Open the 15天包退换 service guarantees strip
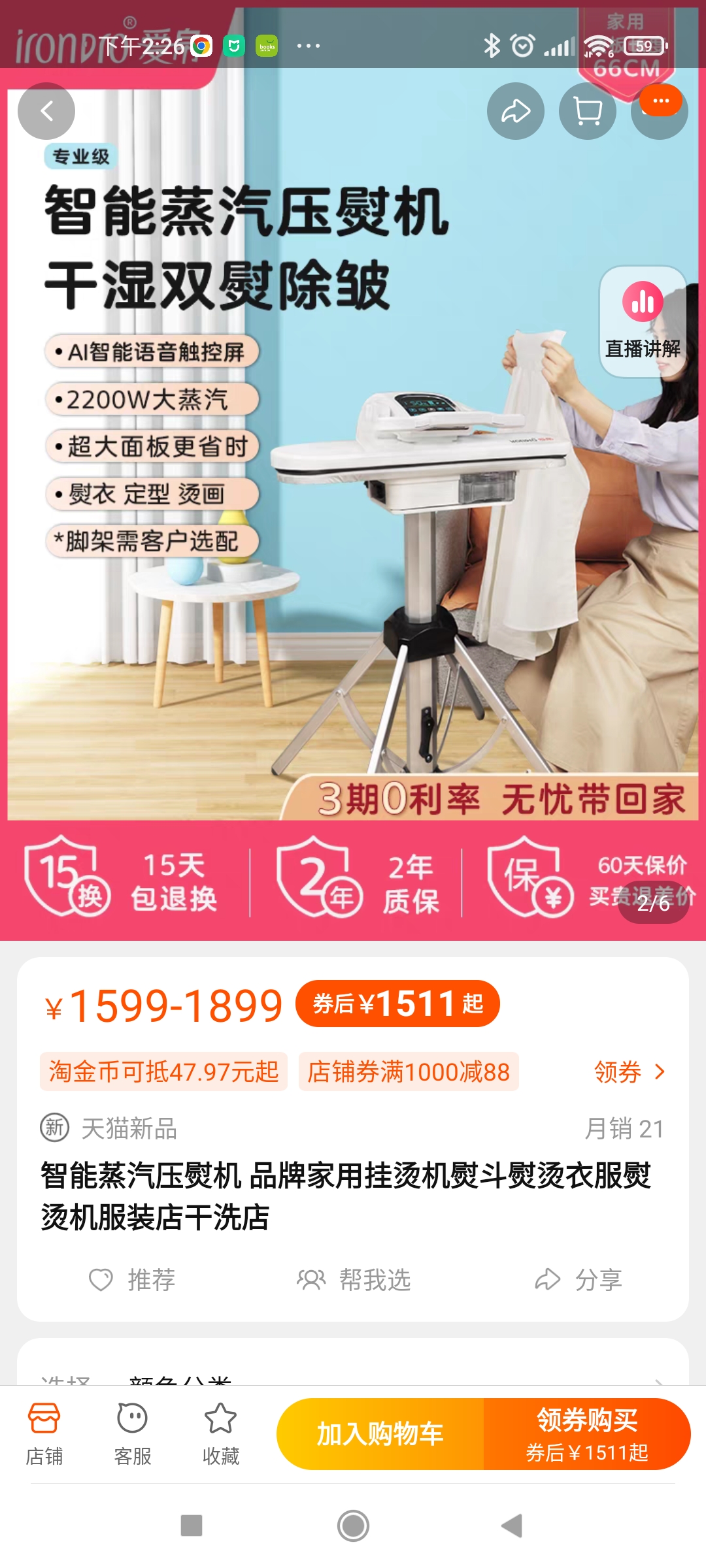Viewport: 706px width, 1568px height. pos(353,880)
